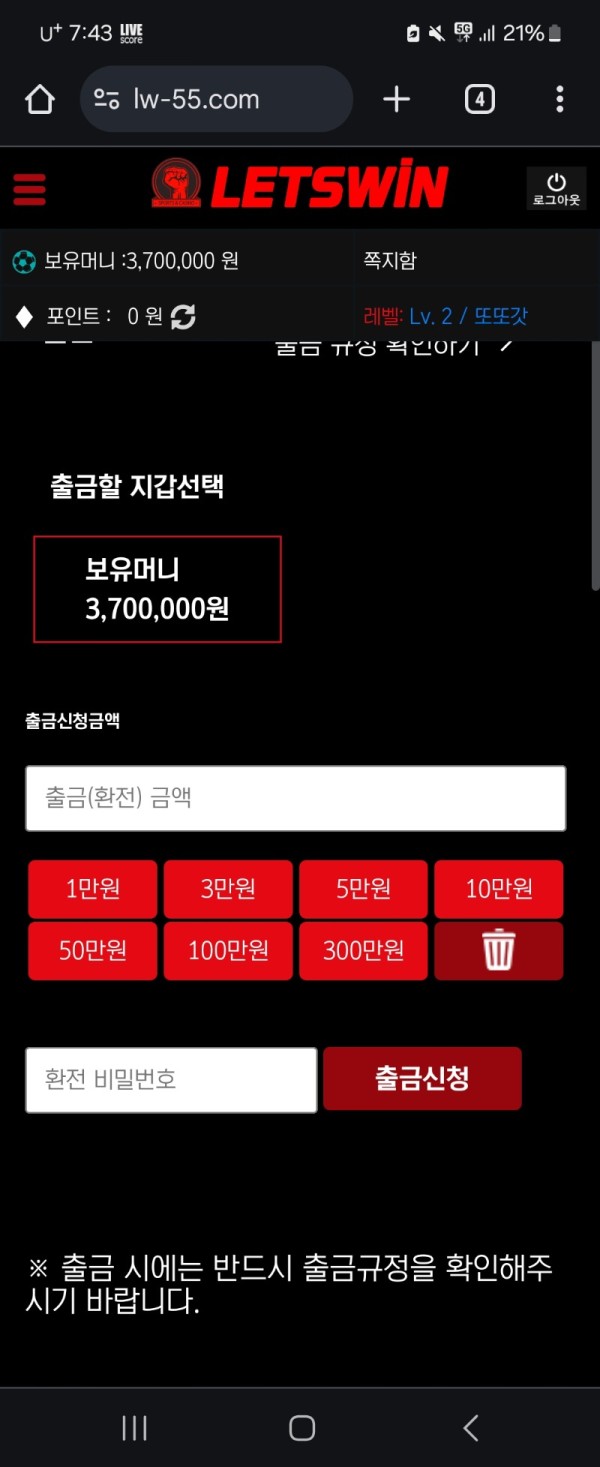Image resolution: width=600 pixels, height=1467 pixels.
Task: Go back with system navigation
Action: click(x=471, y=1427)
